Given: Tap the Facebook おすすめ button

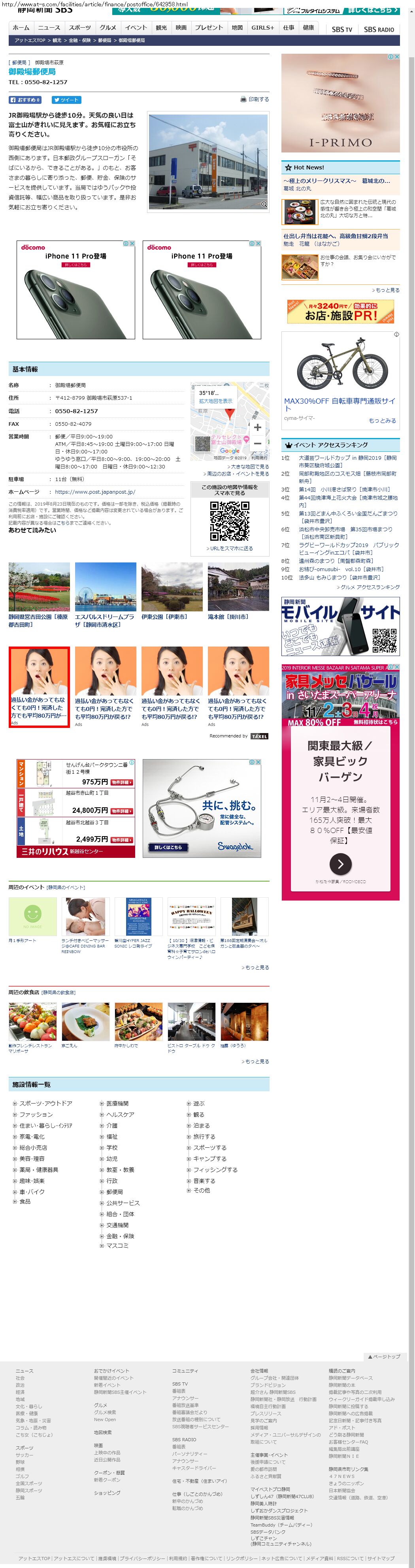Looking at the screenshot, I should coord(25,100).
